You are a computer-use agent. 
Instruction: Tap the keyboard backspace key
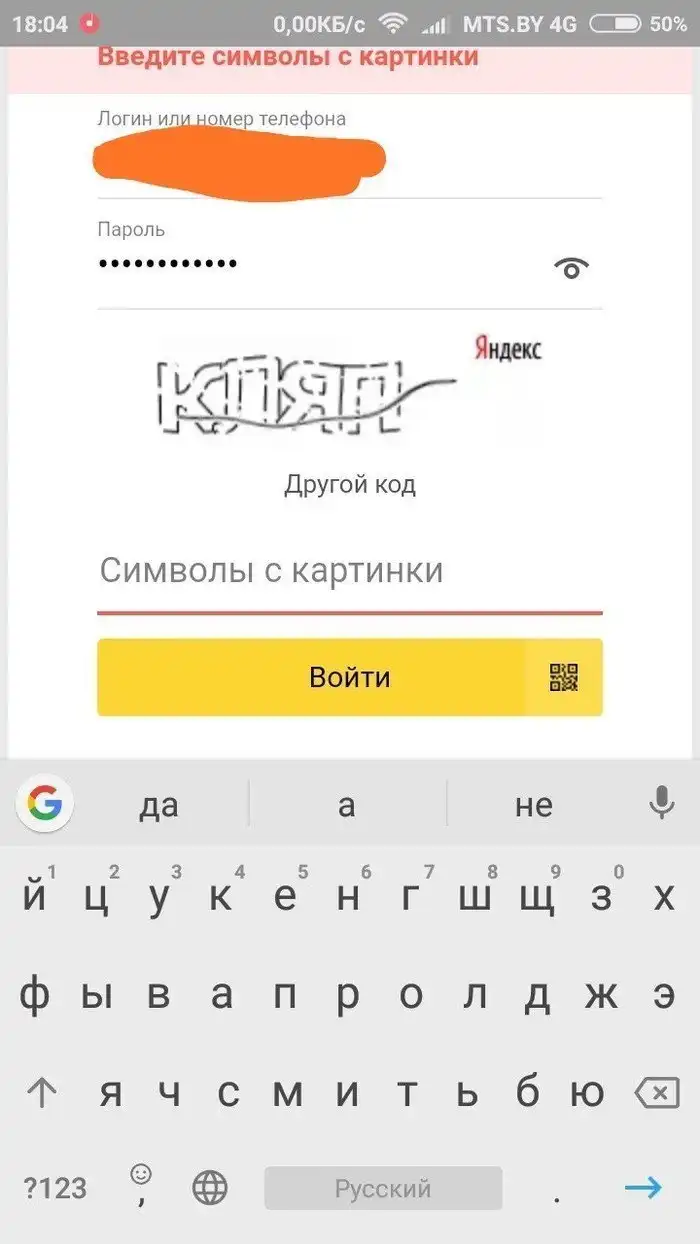pos(657,1093)
